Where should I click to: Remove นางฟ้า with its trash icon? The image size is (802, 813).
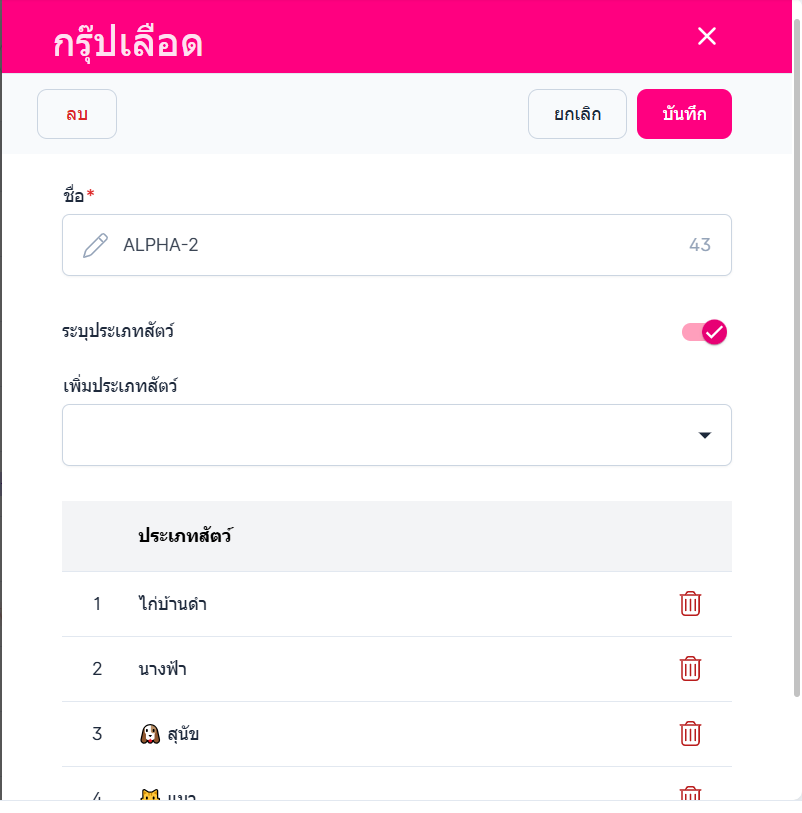tap(690, 669)
